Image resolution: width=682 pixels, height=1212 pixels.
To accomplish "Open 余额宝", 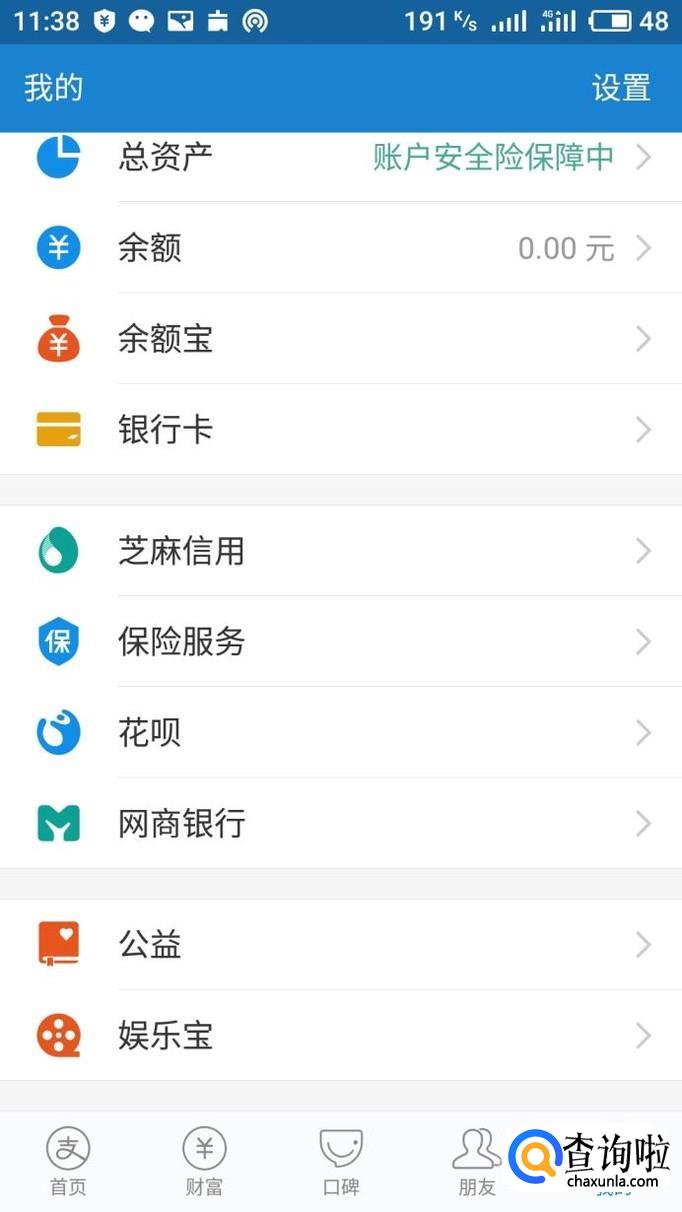I will tap(340, 339).
